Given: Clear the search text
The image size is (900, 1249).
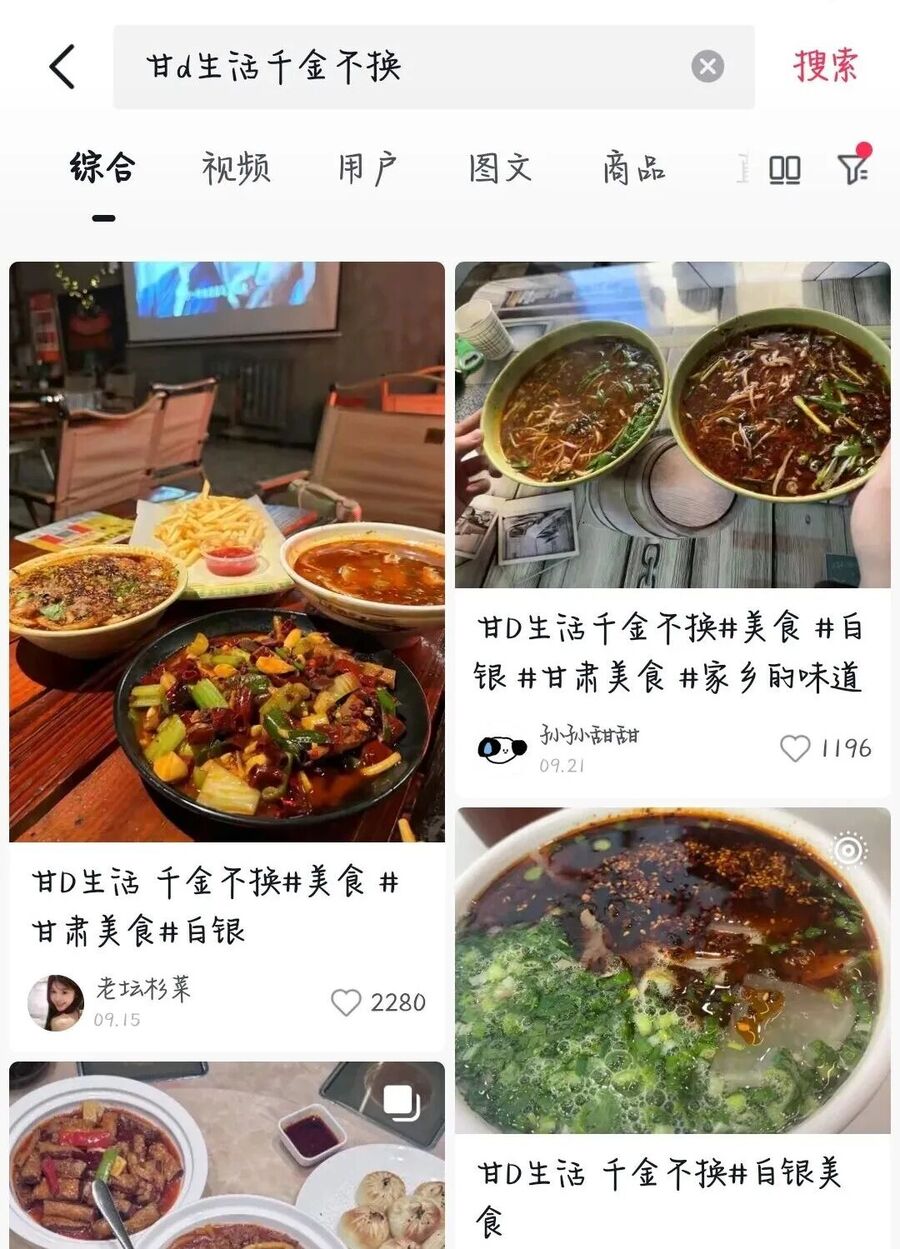Looking at the screenshot, I should [707, 67].
